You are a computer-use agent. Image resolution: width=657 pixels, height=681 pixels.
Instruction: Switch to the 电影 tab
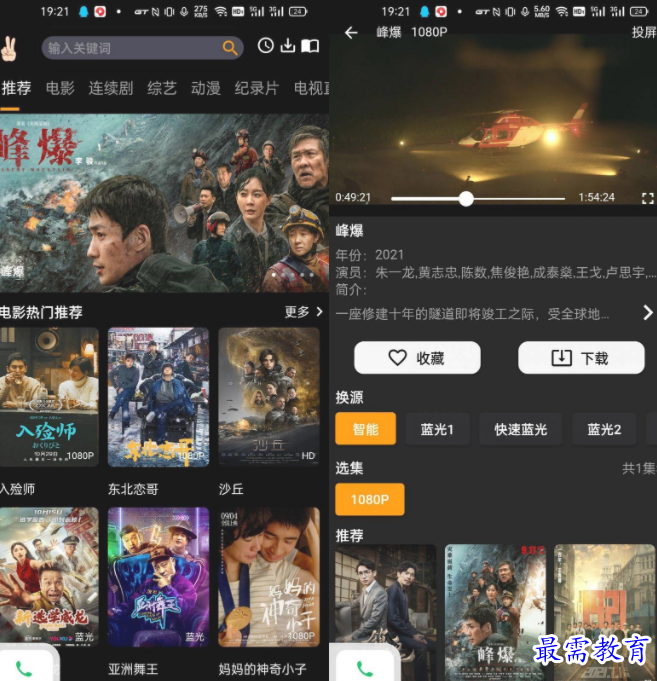click(60, 88)
